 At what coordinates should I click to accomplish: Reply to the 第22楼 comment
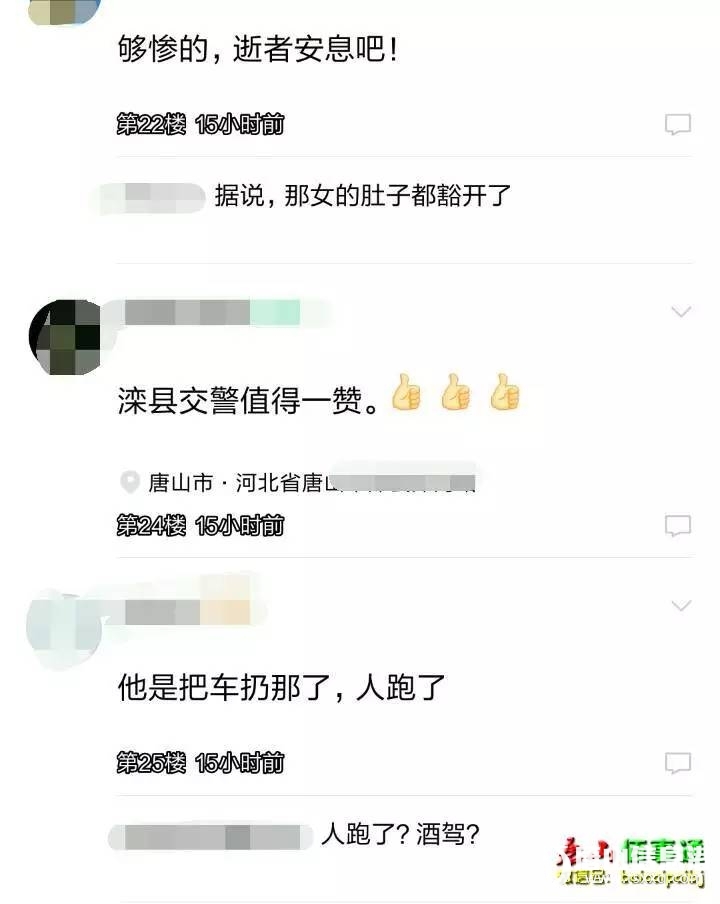pyautogui.click(x=678, y=125)
